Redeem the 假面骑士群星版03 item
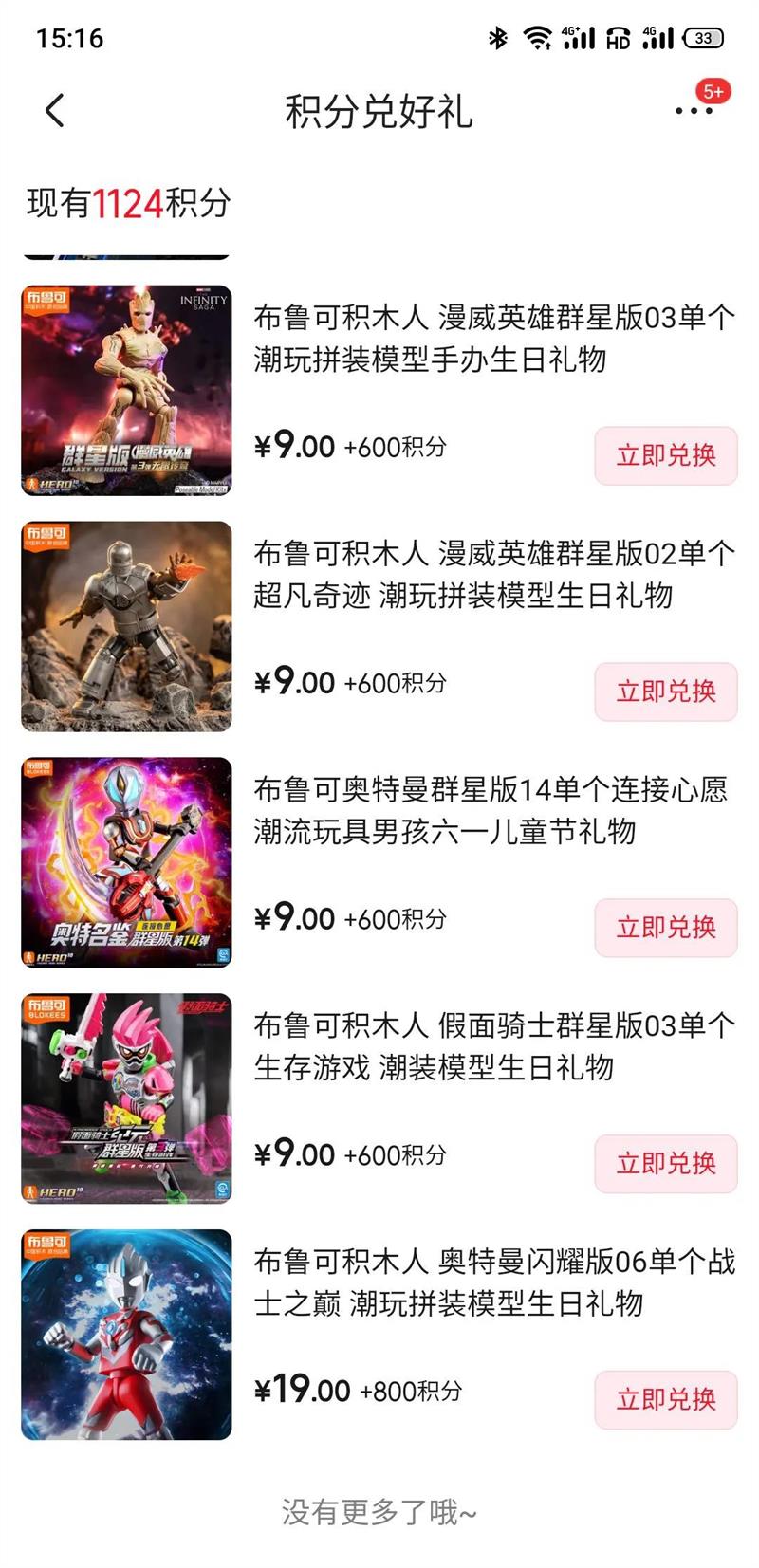 pyautogui.click(x=666, y=1164)
